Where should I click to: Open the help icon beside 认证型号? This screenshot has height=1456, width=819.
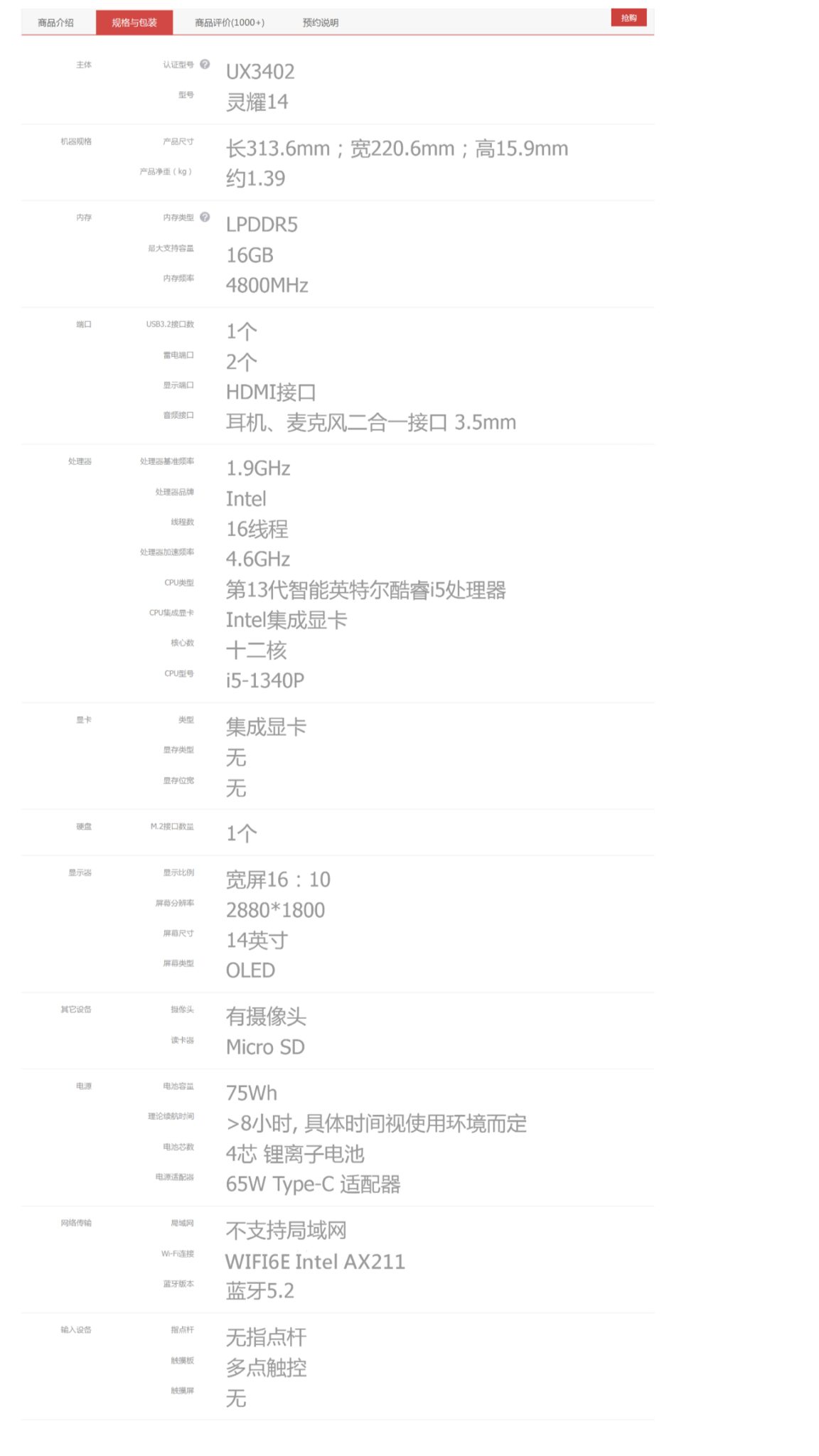tap(205, 64)
